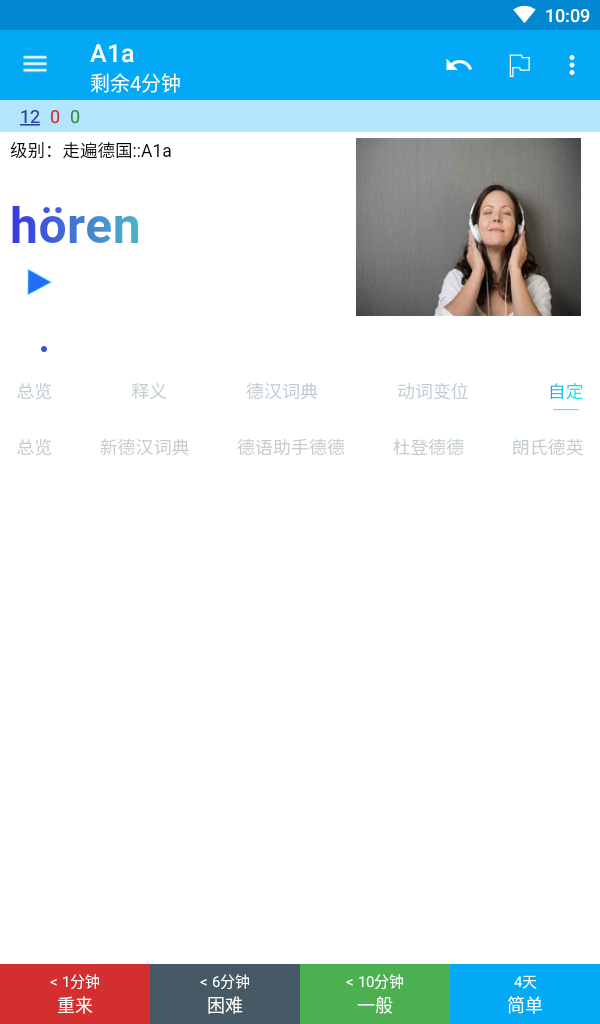
Task: Open the 新德汉词典 sub-tab
Action: click(x=144, y=447)
